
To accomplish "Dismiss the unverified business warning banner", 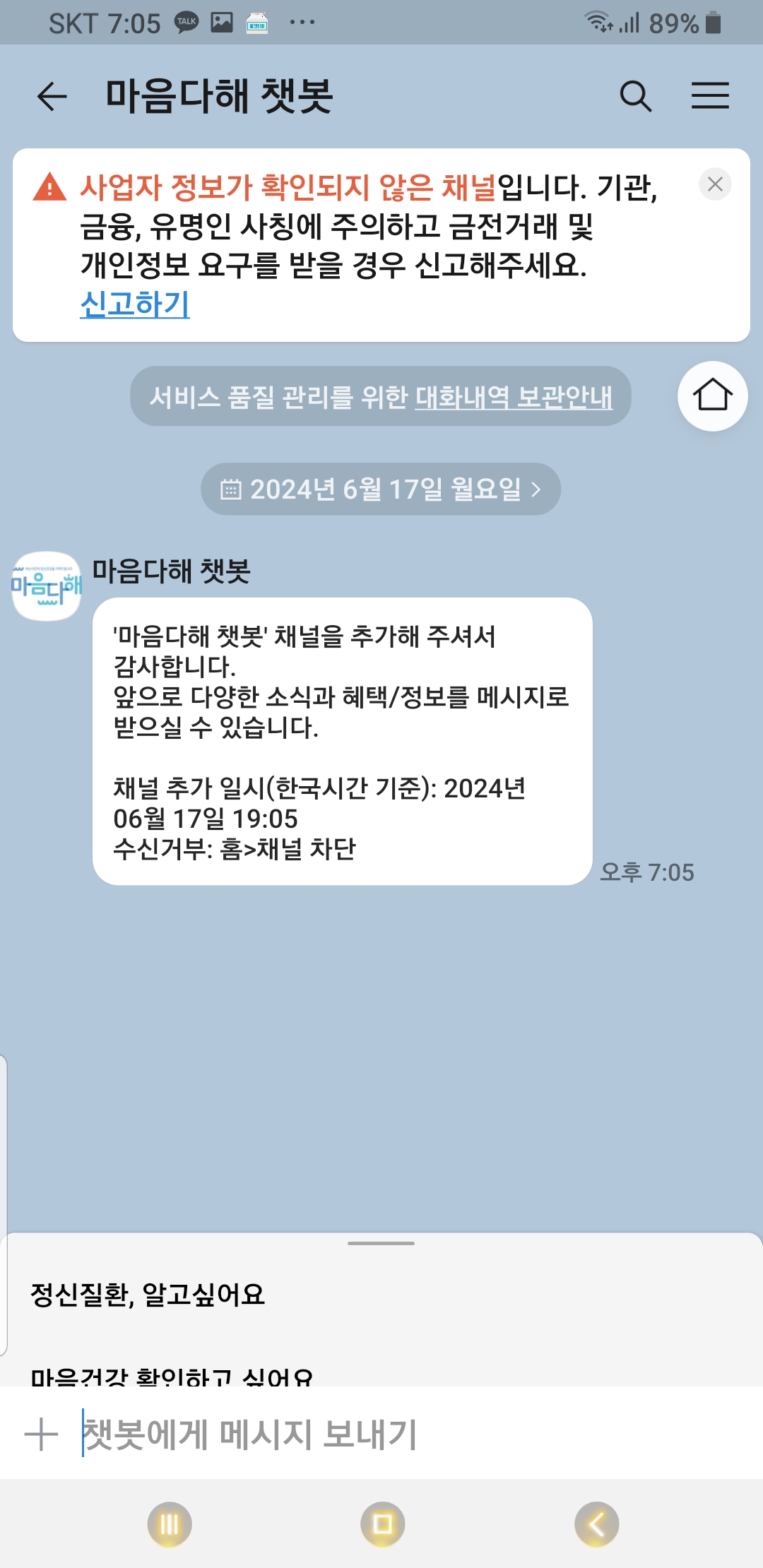I will pos(715,184).
